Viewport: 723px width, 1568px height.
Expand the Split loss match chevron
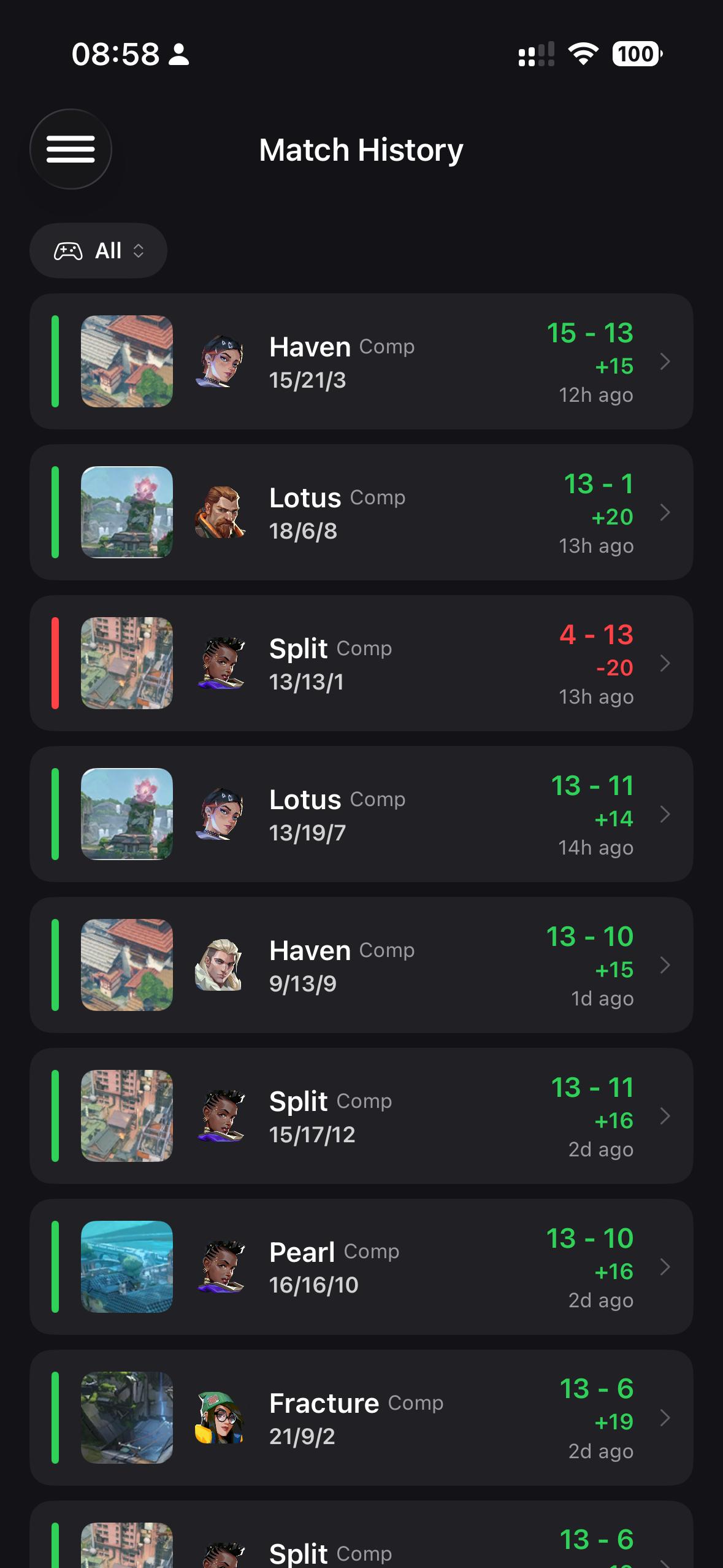pos(666,663)
